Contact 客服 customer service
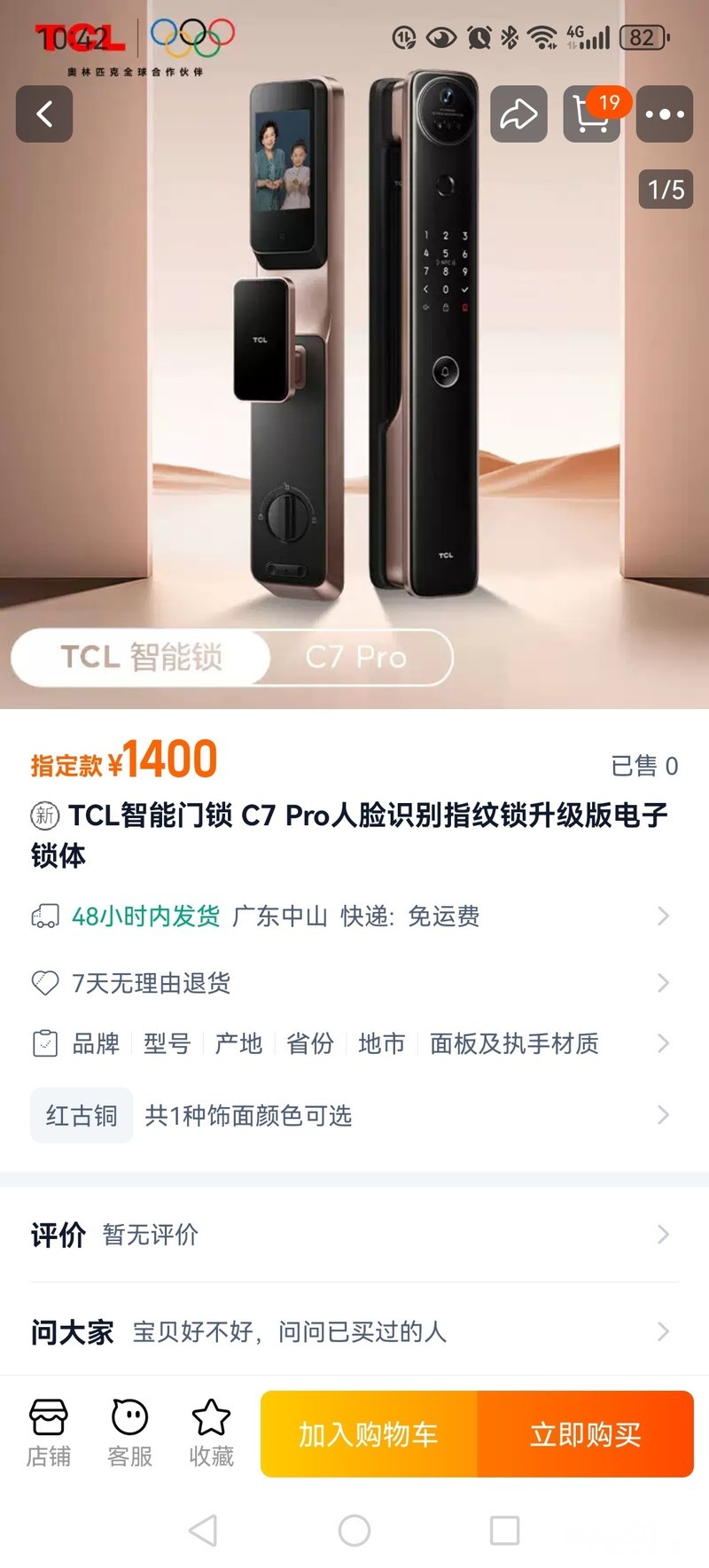 (129, 1433)
